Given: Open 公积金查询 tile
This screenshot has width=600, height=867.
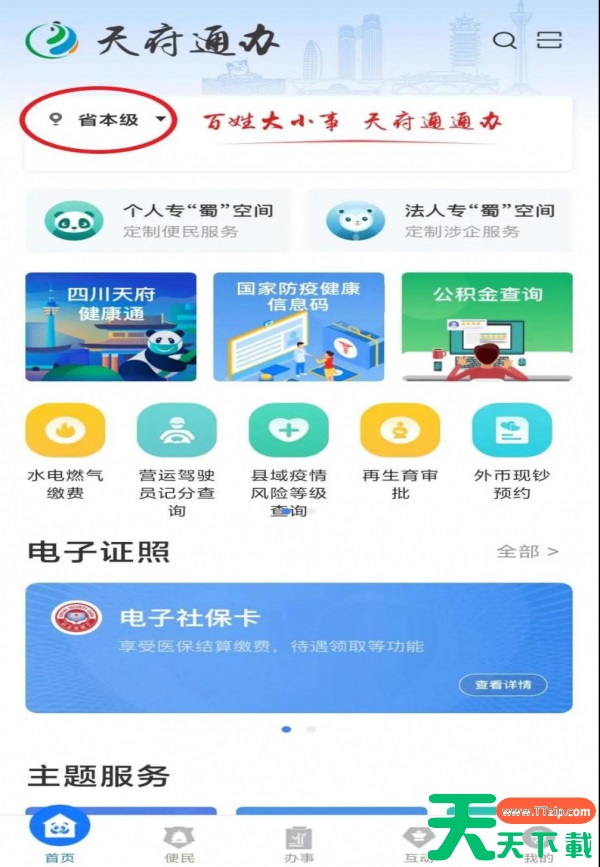Looking at the screenshot, I should click(x=487, y=327).
